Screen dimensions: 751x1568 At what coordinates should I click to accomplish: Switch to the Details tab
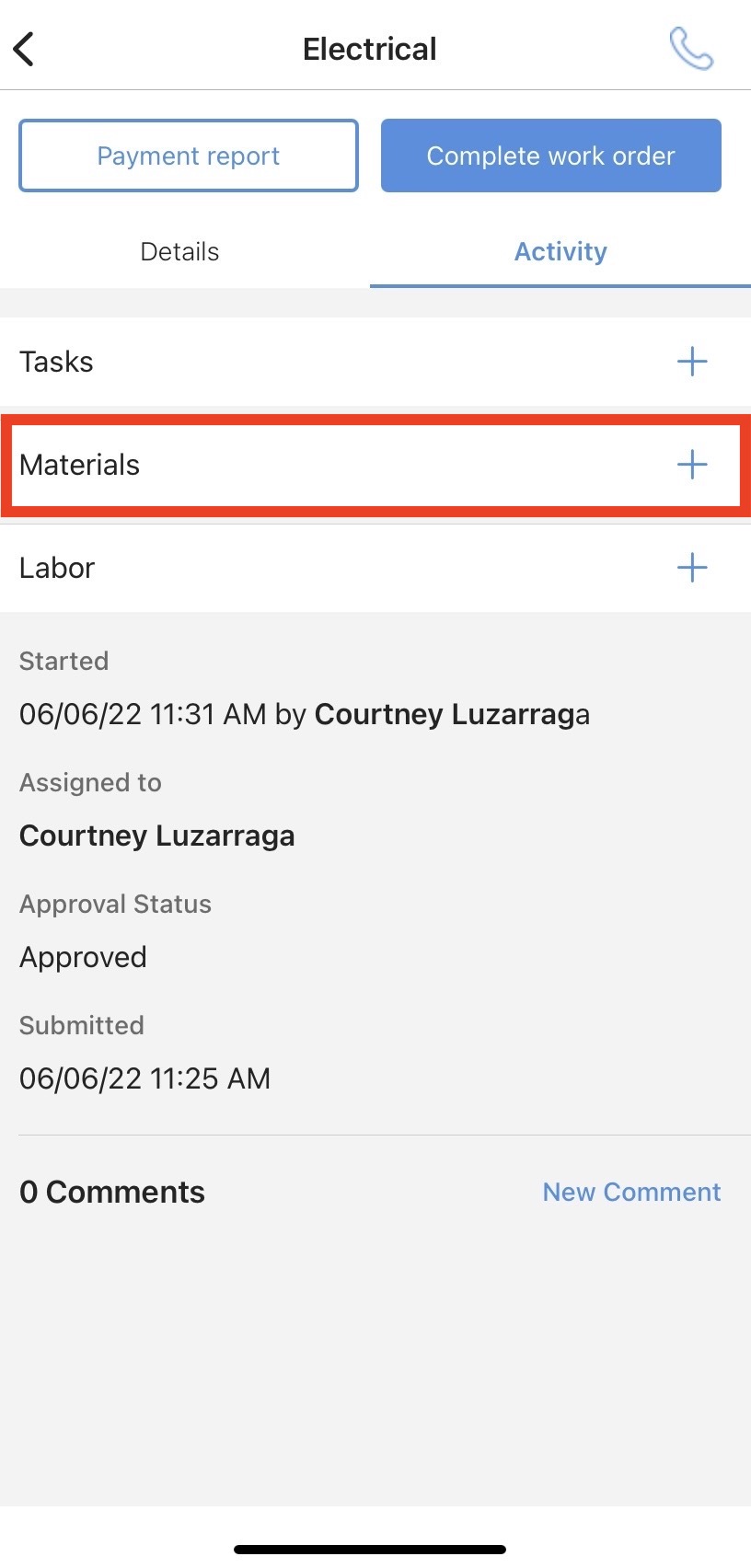point(179,252)
